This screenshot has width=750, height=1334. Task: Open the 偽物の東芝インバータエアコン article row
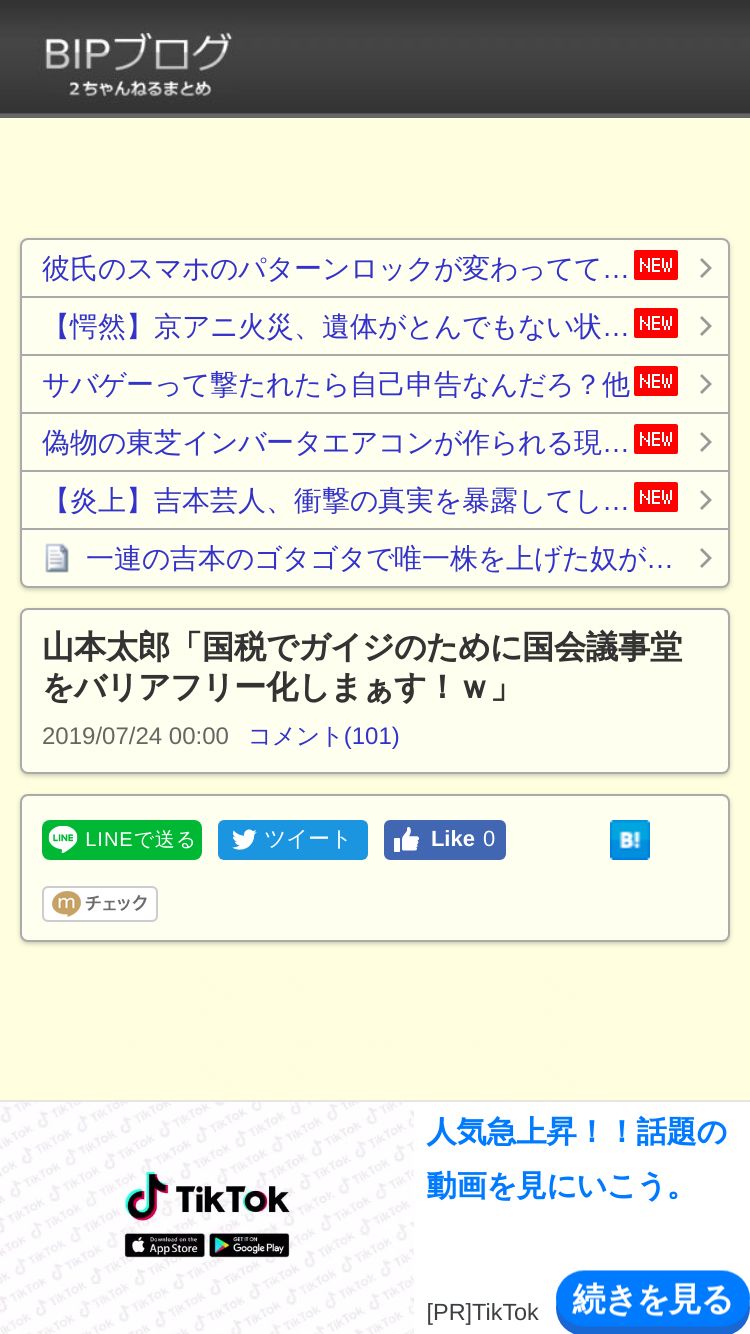pyautogui.click(x=375, y=442)
